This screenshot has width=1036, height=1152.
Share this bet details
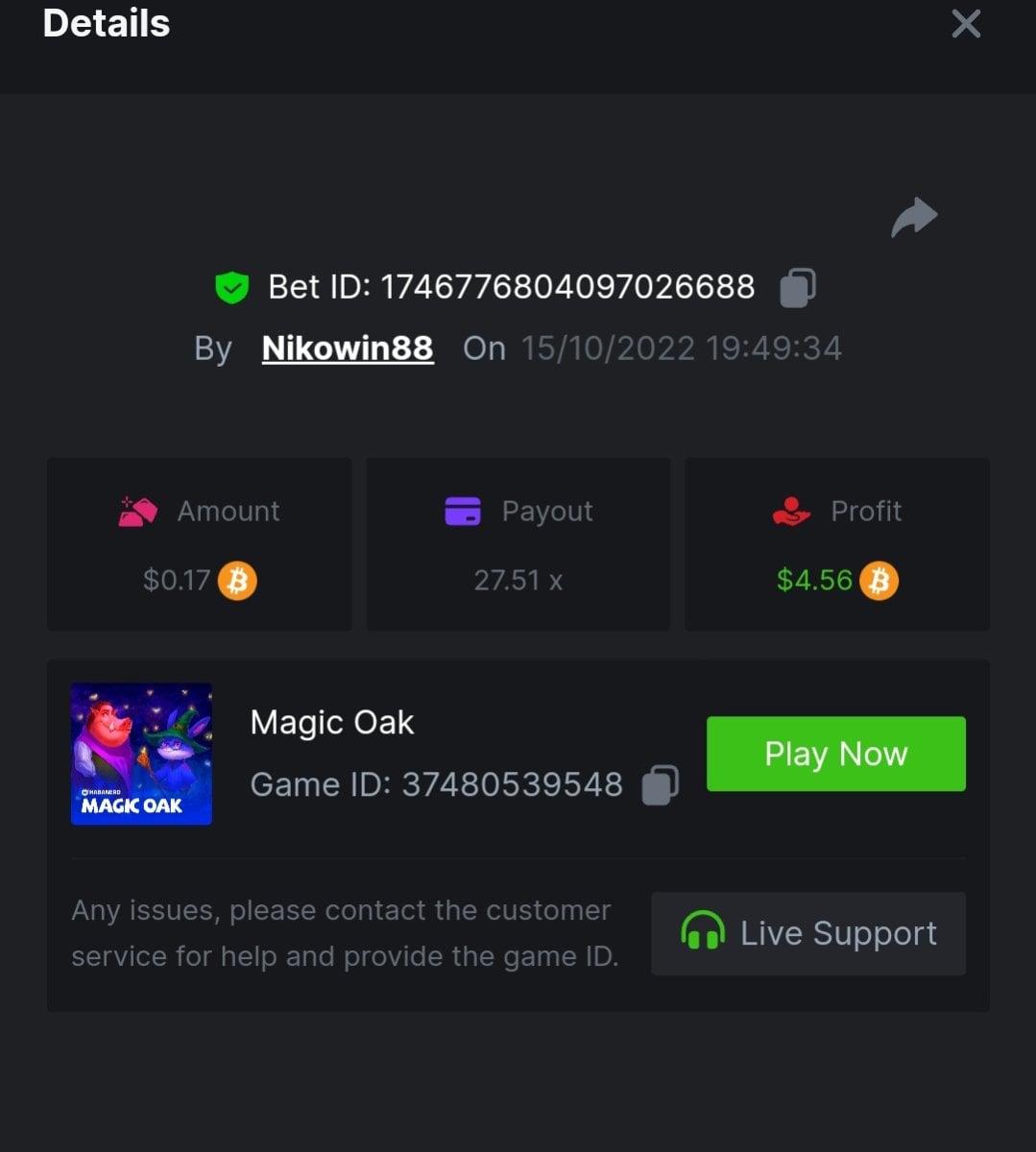913,217
